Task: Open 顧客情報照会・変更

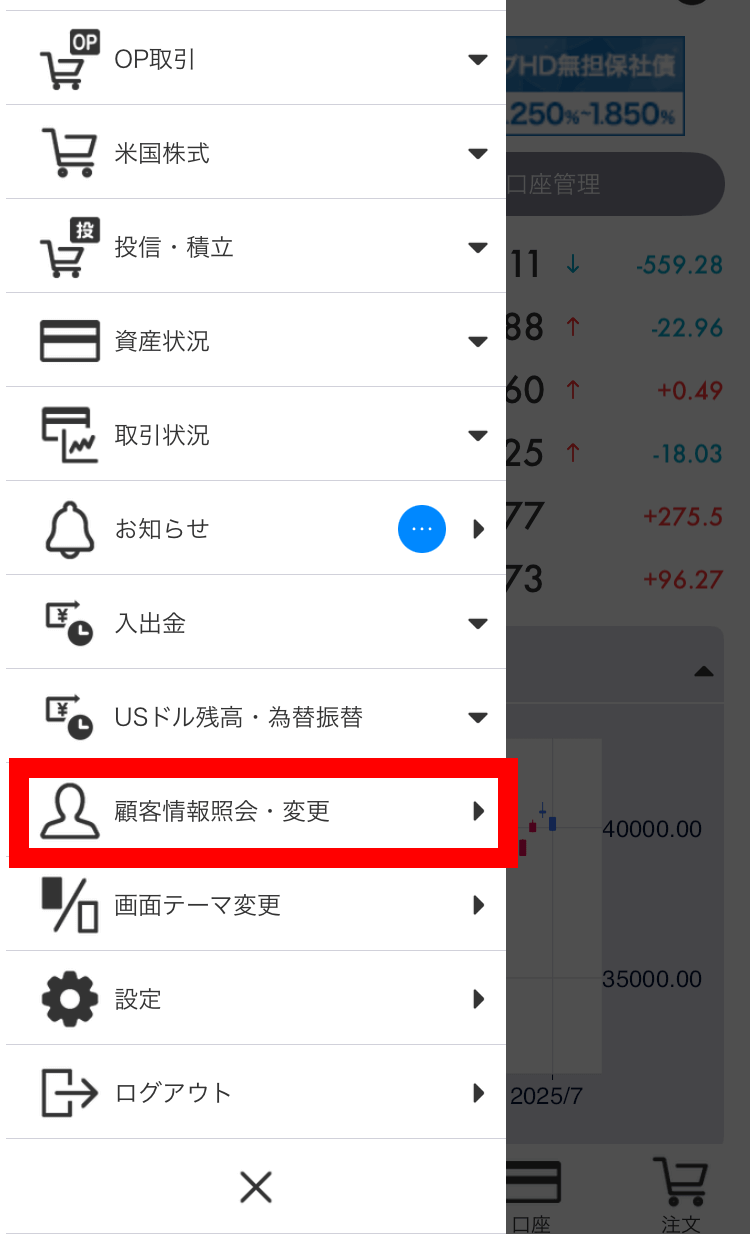Action: (x=255, y=811)
